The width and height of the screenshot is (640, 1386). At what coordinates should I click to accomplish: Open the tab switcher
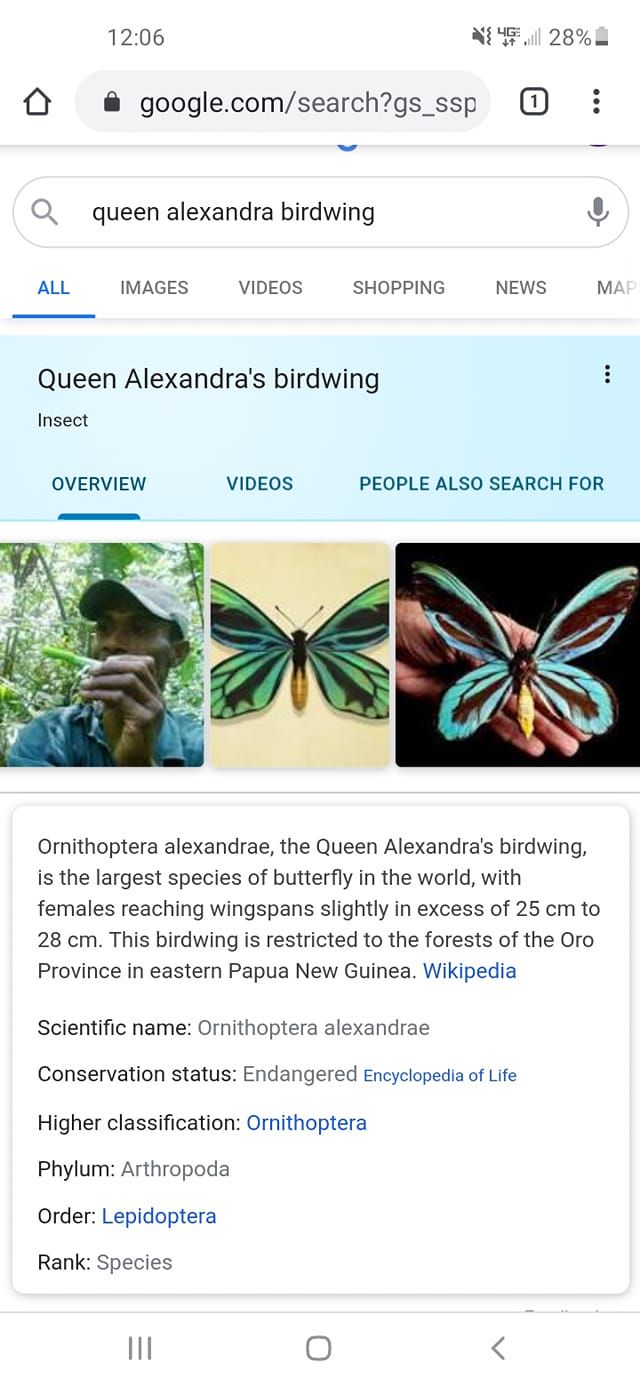[x=534, y=101]
